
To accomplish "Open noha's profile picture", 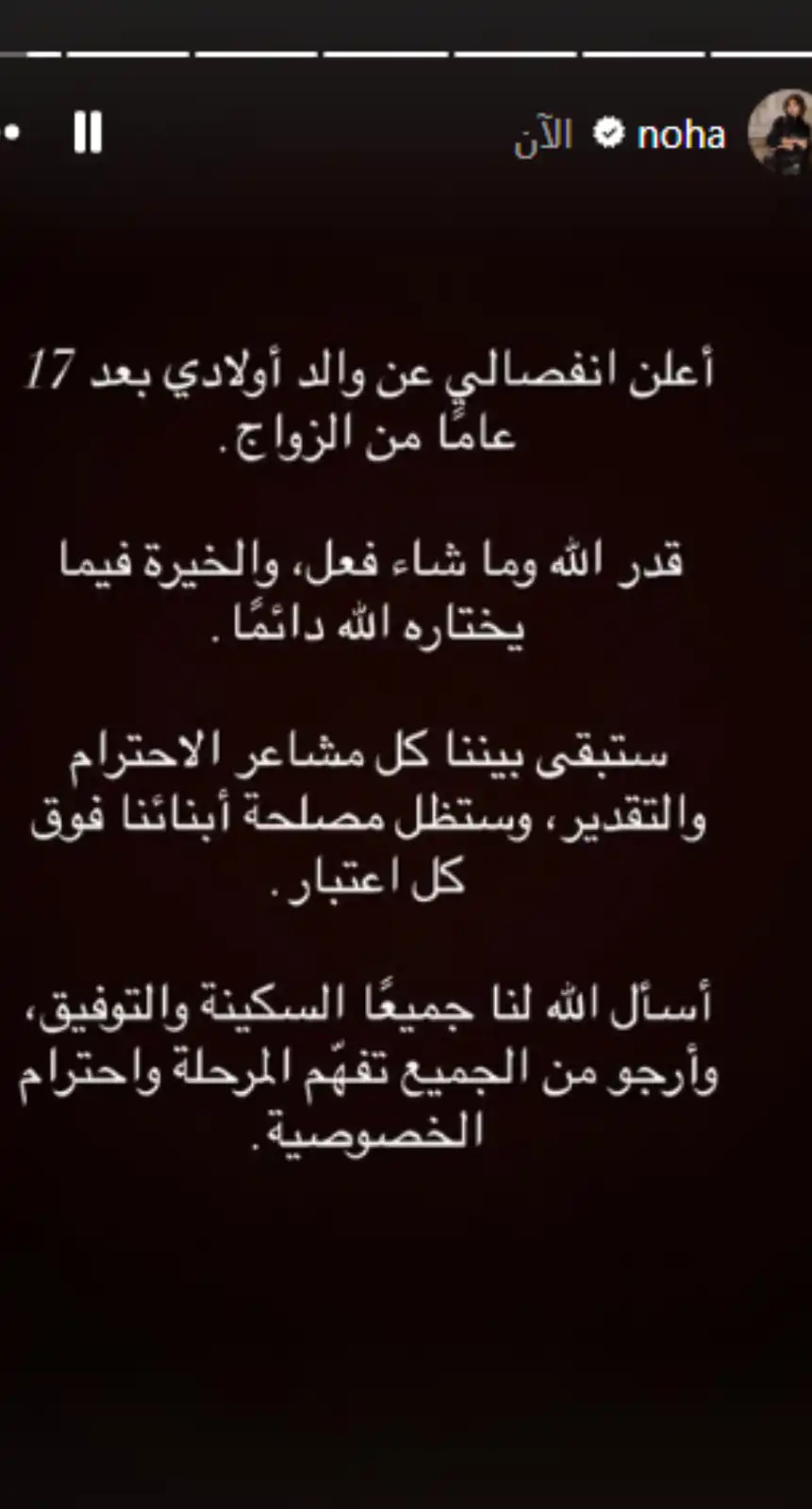I will coord(781,133).
